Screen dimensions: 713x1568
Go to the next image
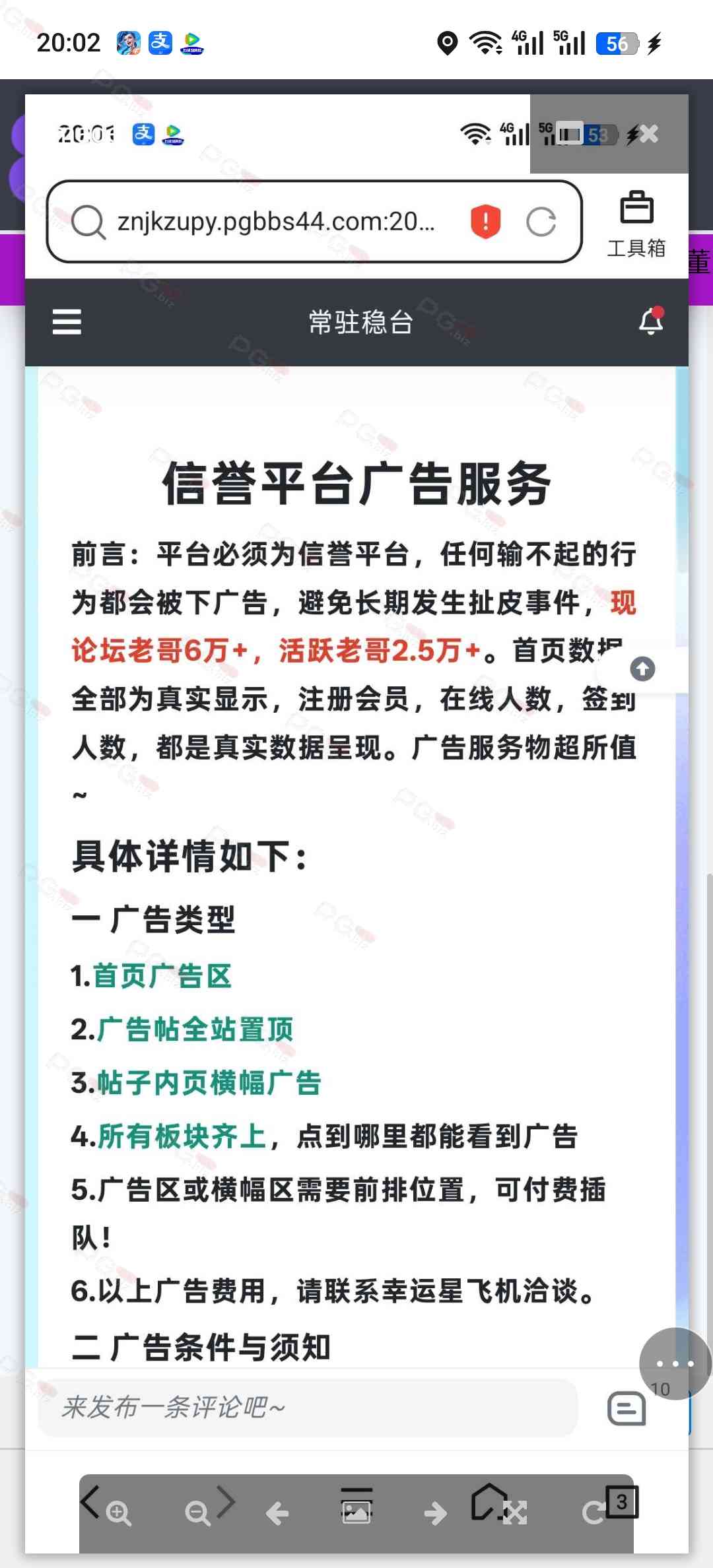[436, 1513]
